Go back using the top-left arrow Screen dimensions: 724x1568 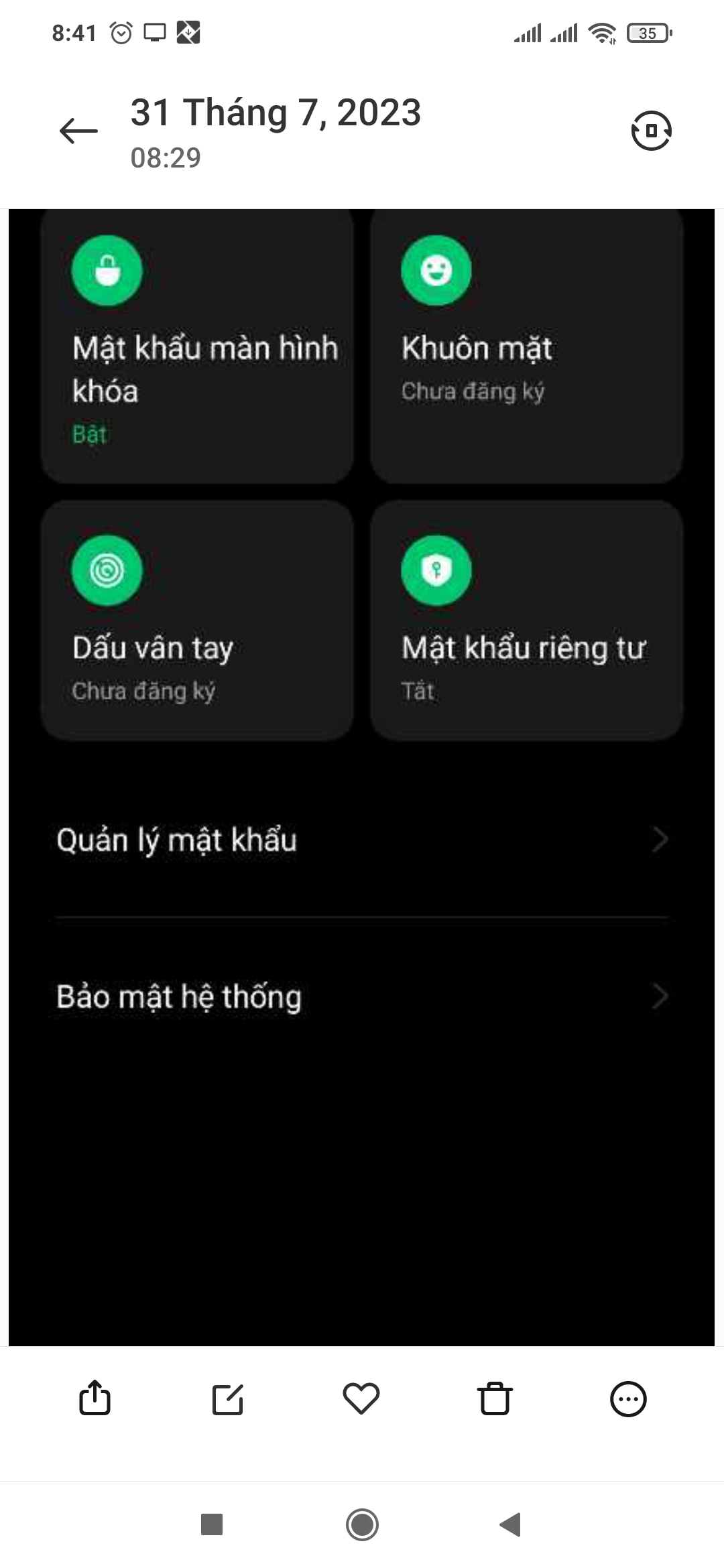[78, 131]
